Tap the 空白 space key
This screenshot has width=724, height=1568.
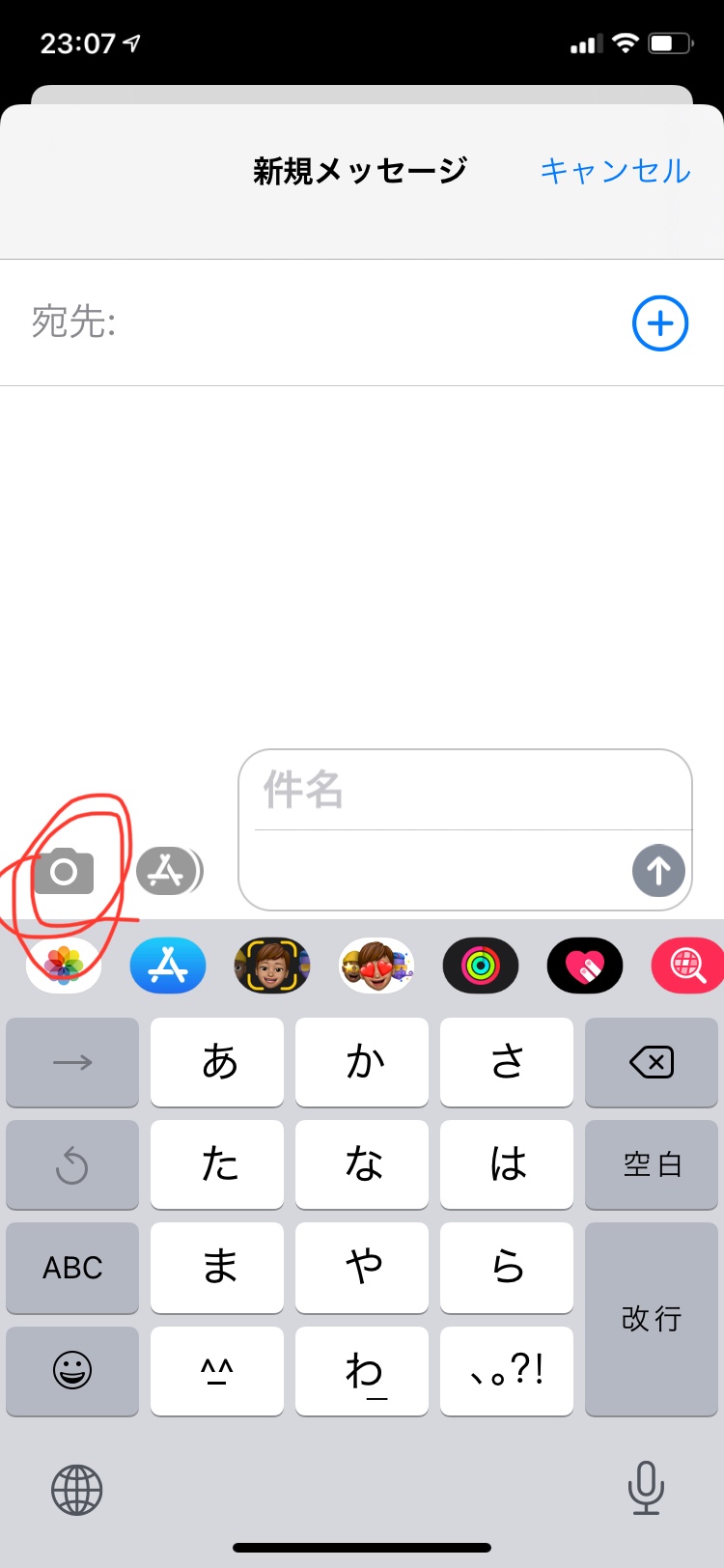(x=652, y=1164)
